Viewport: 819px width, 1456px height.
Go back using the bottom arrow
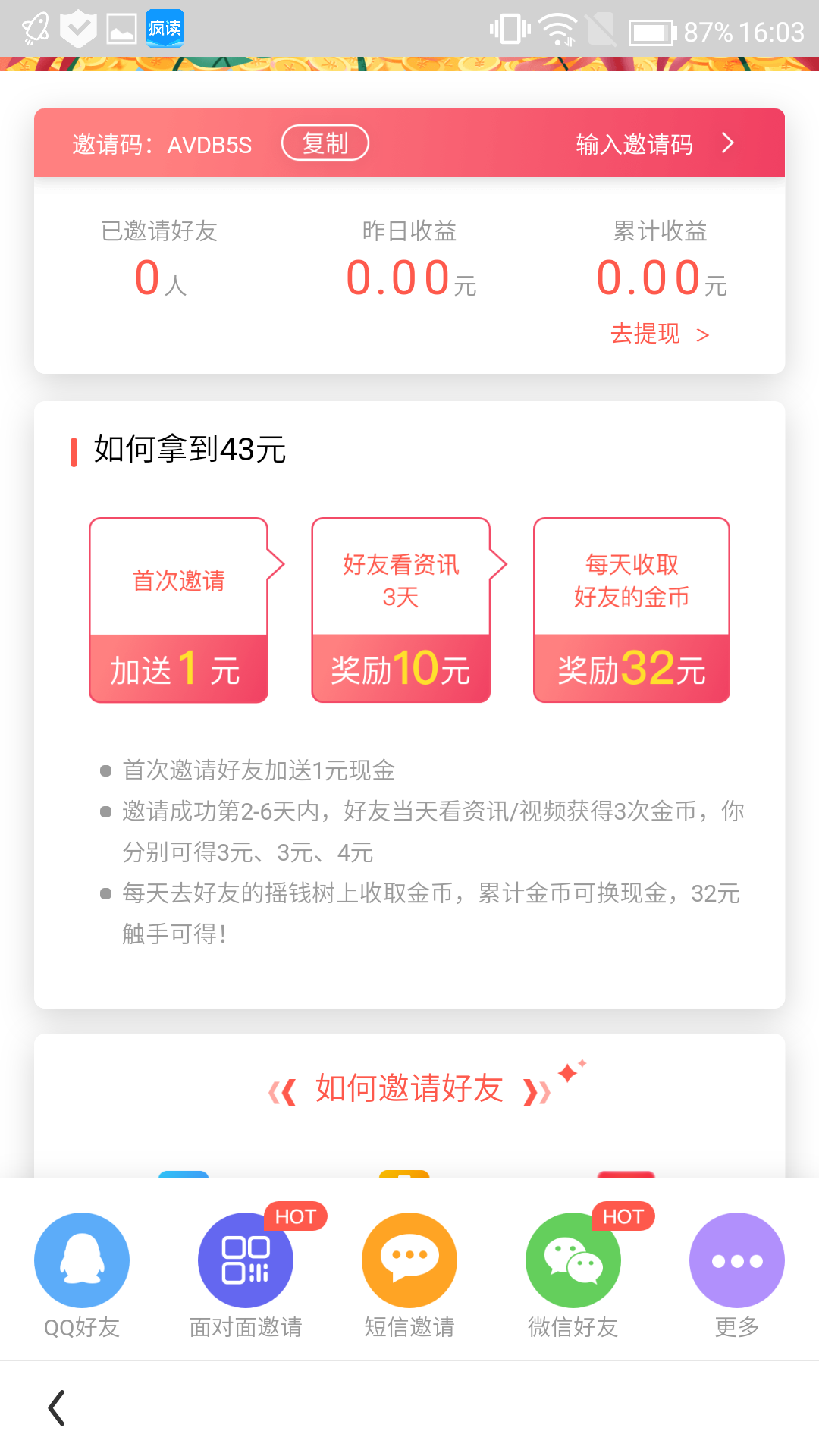[x=57, y=1408]
